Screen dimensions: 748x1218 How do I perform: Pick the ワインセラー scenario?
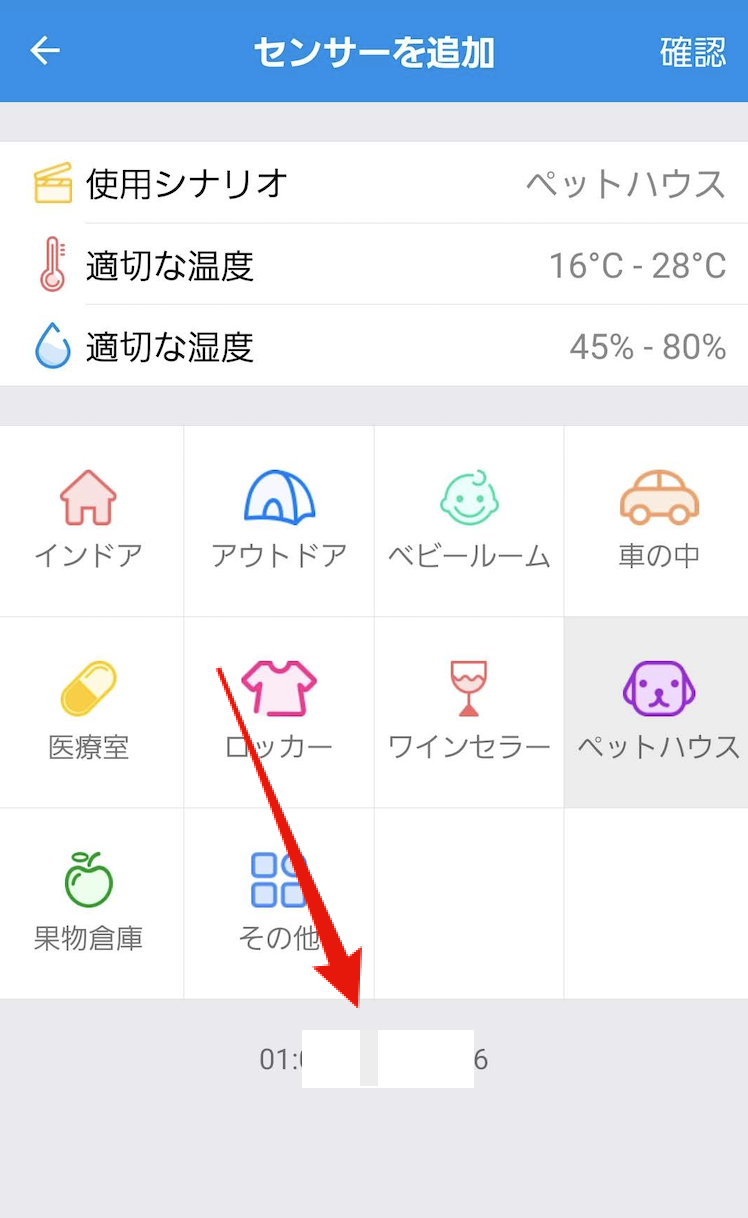(469, 711)
